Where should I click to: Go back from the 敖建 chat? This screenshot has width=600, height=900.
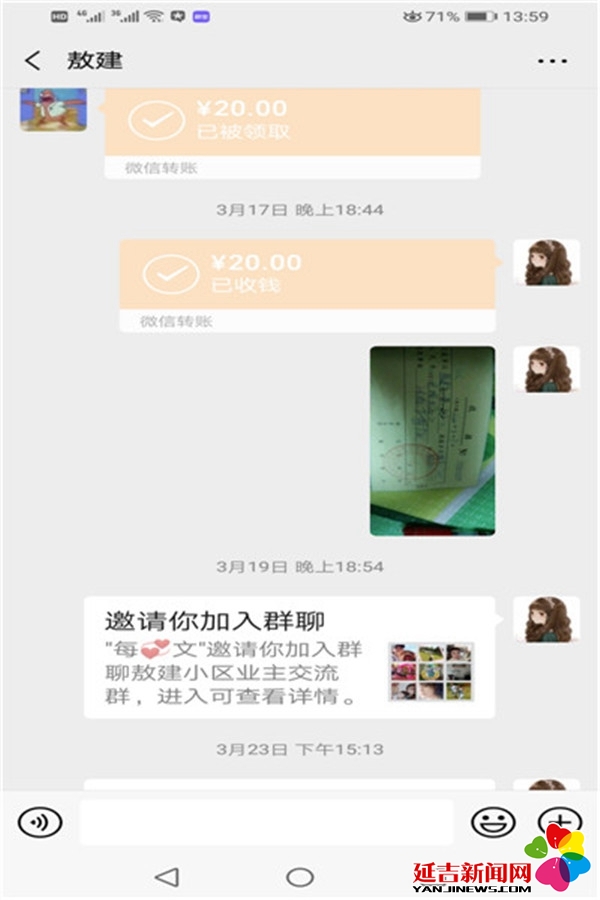coord(32,61)
